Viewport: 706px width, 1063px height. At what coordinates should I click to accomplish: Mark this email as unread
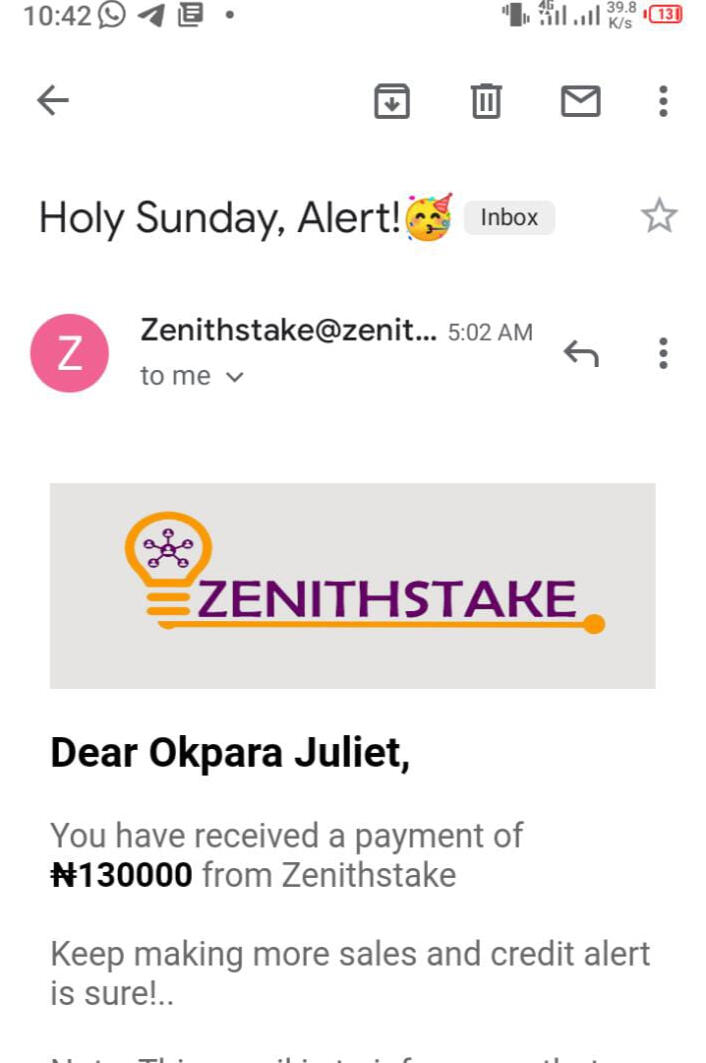pyautogui.click(x=580, y=101)
